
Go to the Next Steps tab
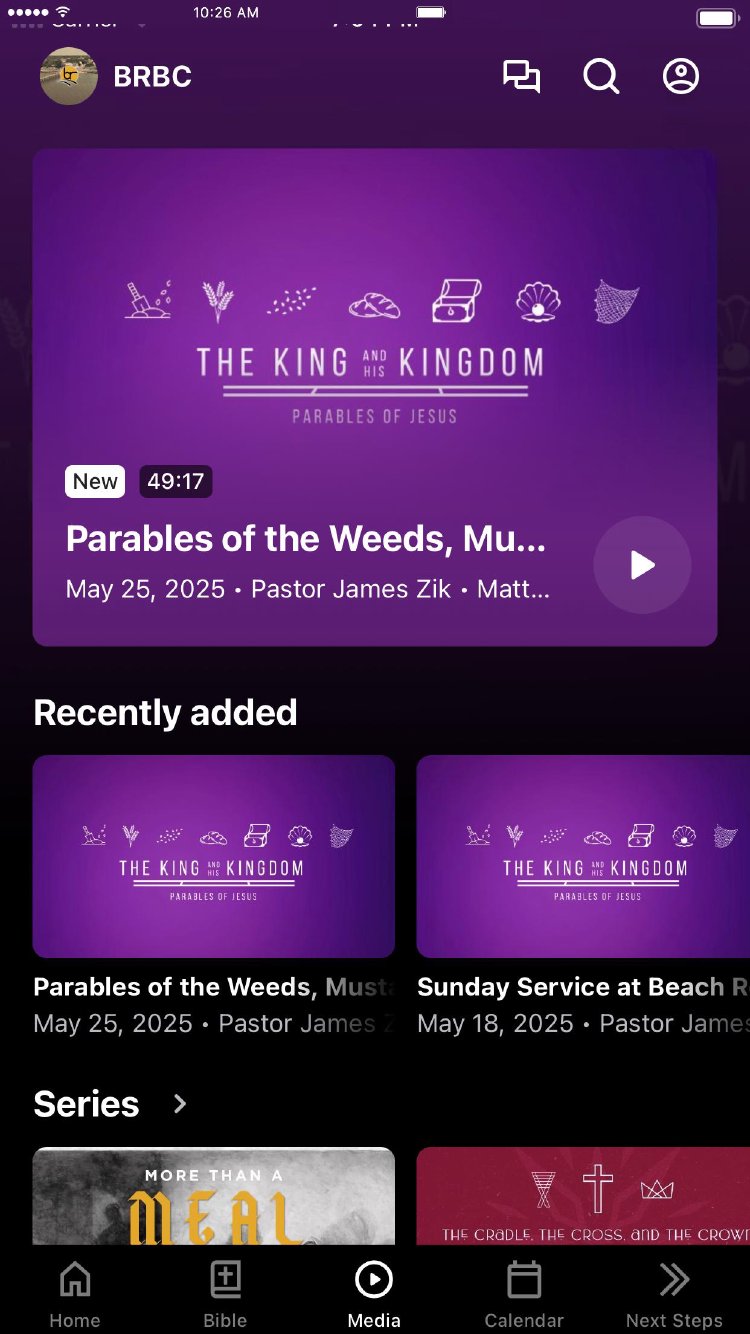click(674, 1294)
